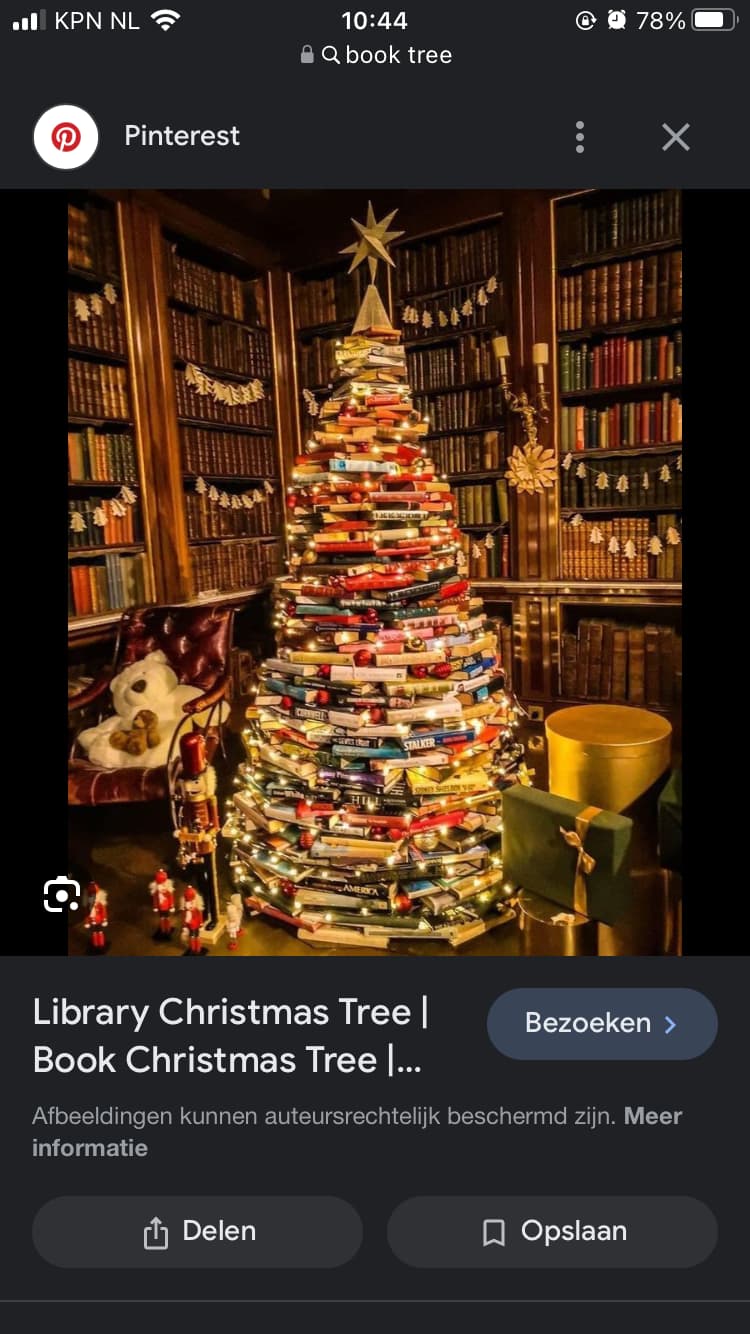The image size is (750, 1334).
Task: Share the image via Delen
Action: pyautogui.click(x=197, y=1232)
